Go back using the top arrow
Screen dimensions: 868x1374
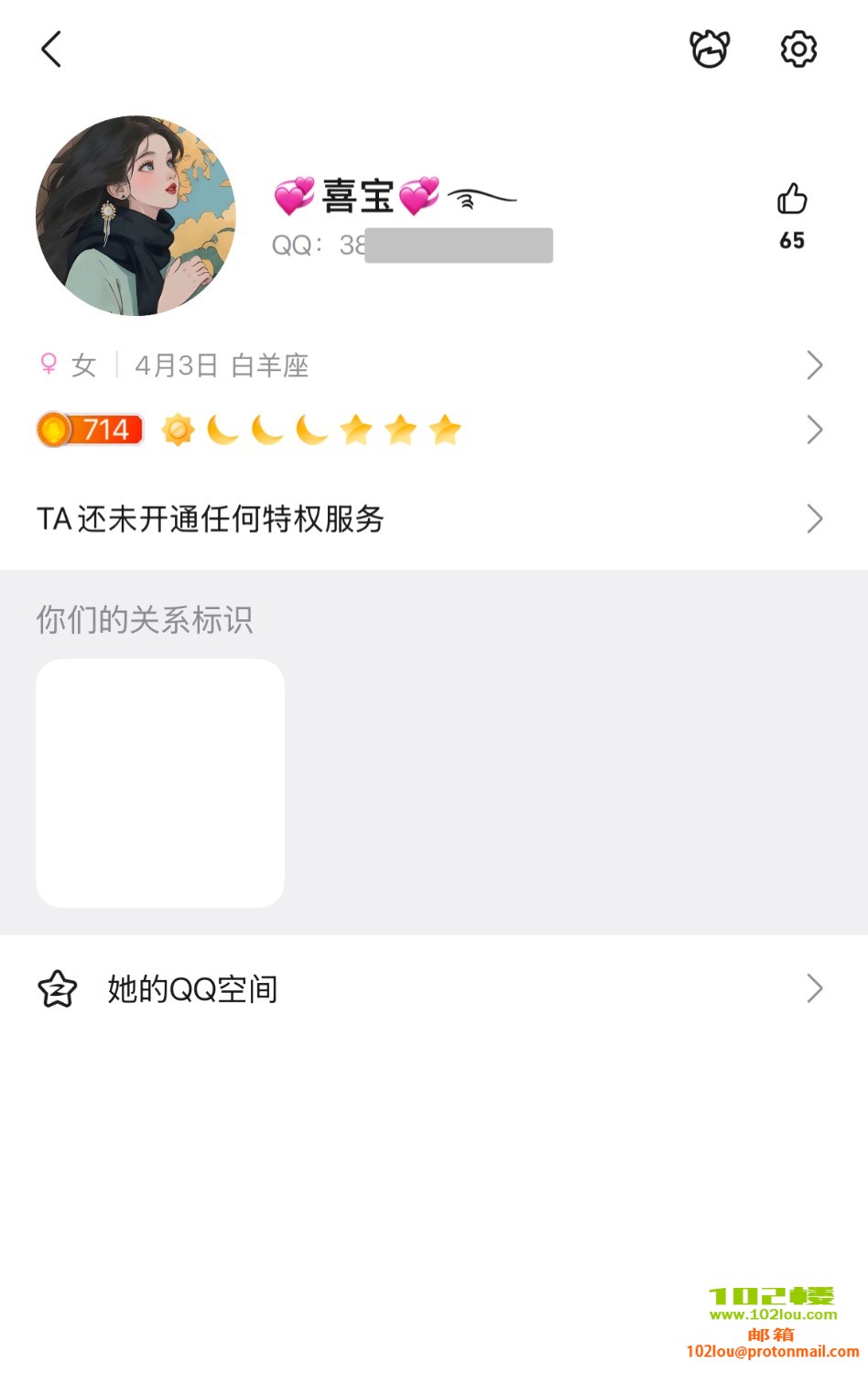tap(52, 49)
